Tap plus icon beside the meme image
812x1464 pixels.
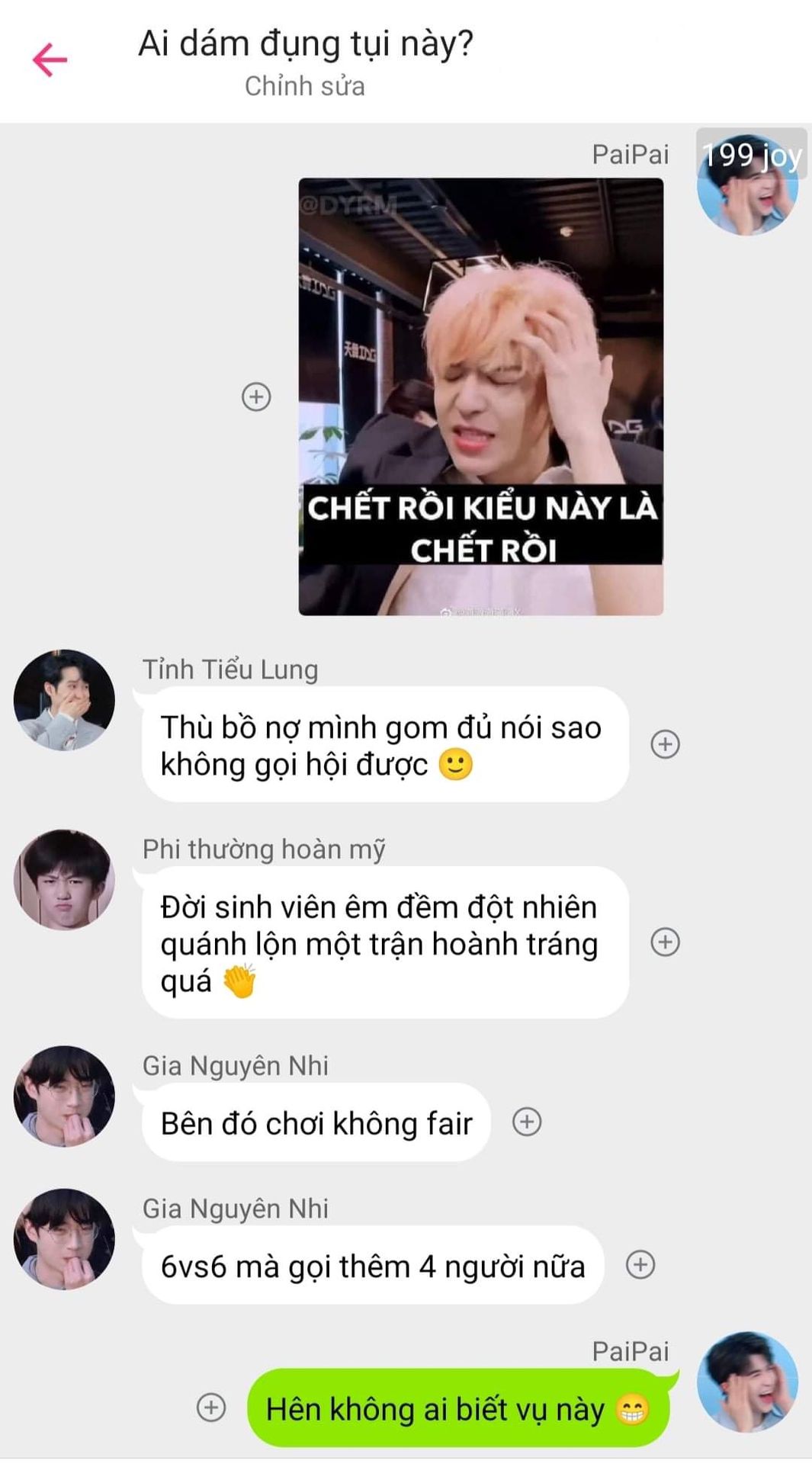click(256, 396)
